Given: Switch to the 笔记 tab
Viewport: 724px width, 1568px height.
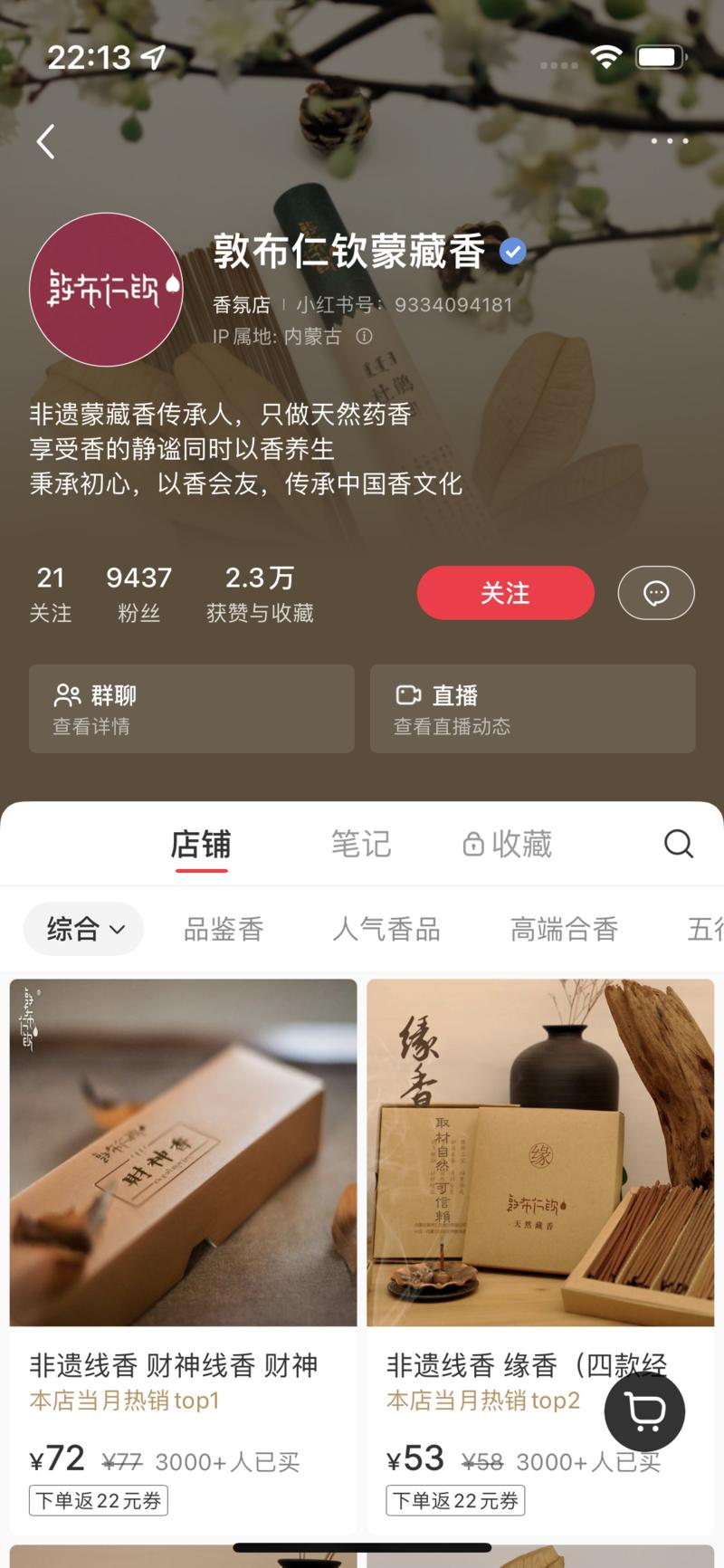Looking at the screenshot, I should click(x=361, y=844).
